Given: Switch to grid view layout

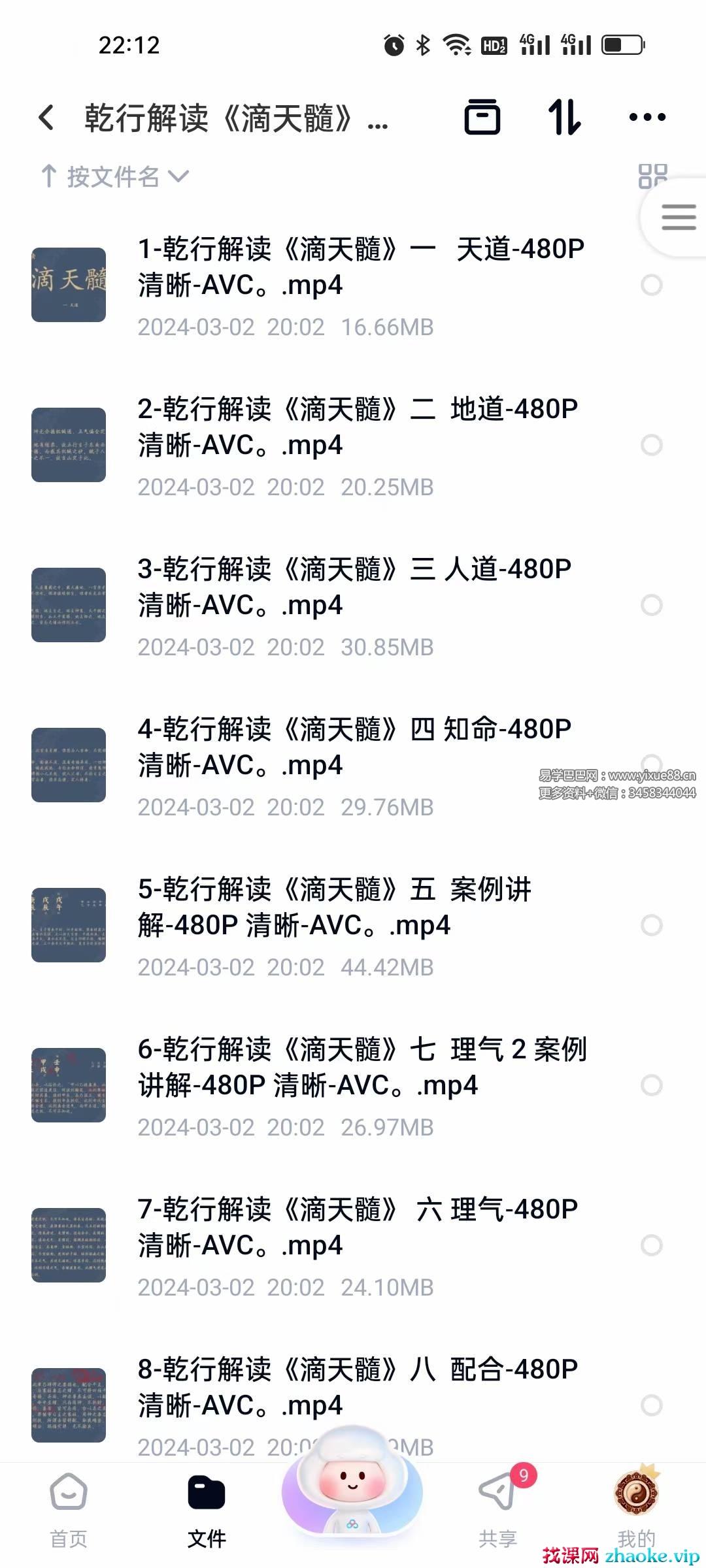Looking at the screenshot, I should coord(652,175).
